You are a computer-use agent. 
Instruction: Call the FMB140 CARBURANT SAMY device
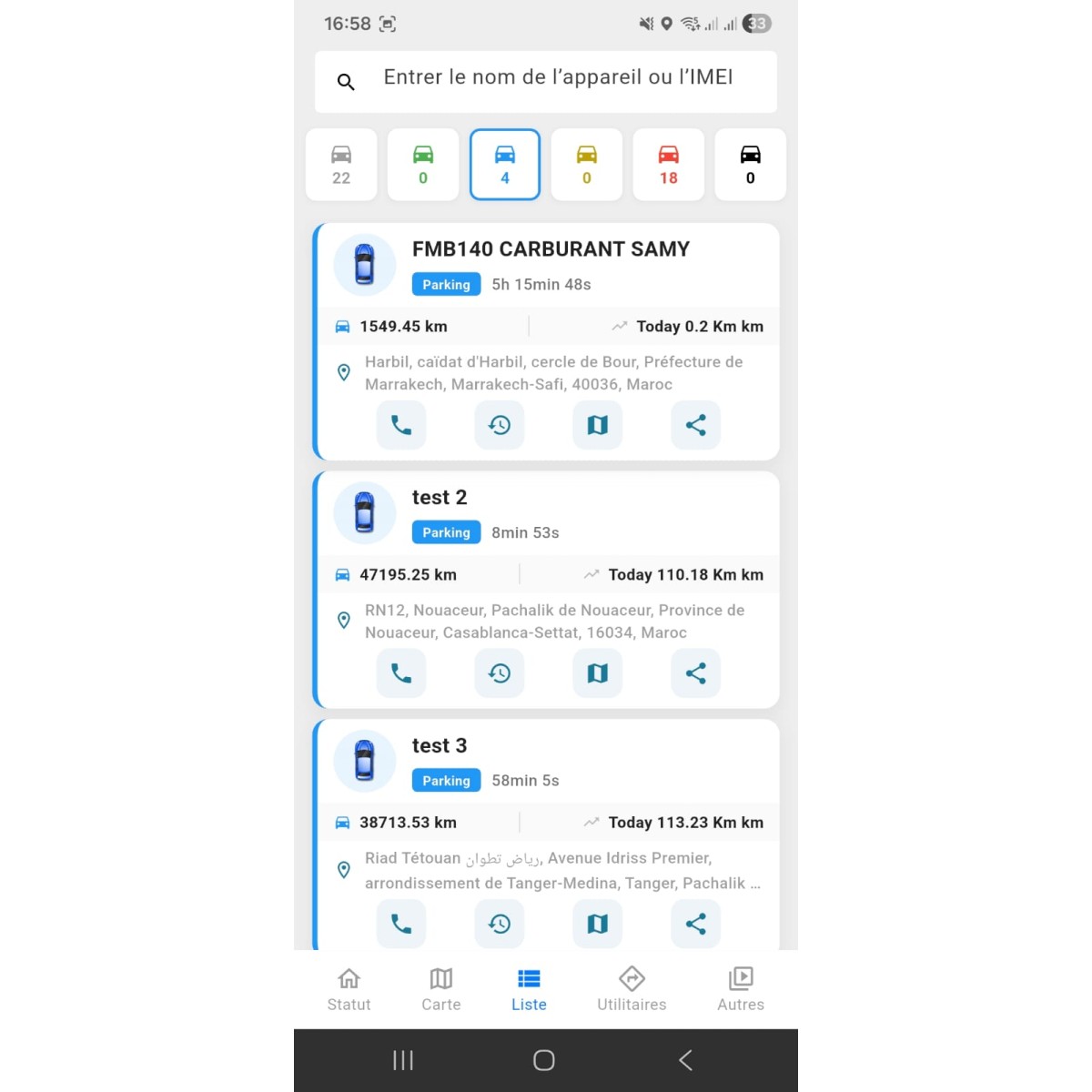pyautogui.click(x=401, y=425)
